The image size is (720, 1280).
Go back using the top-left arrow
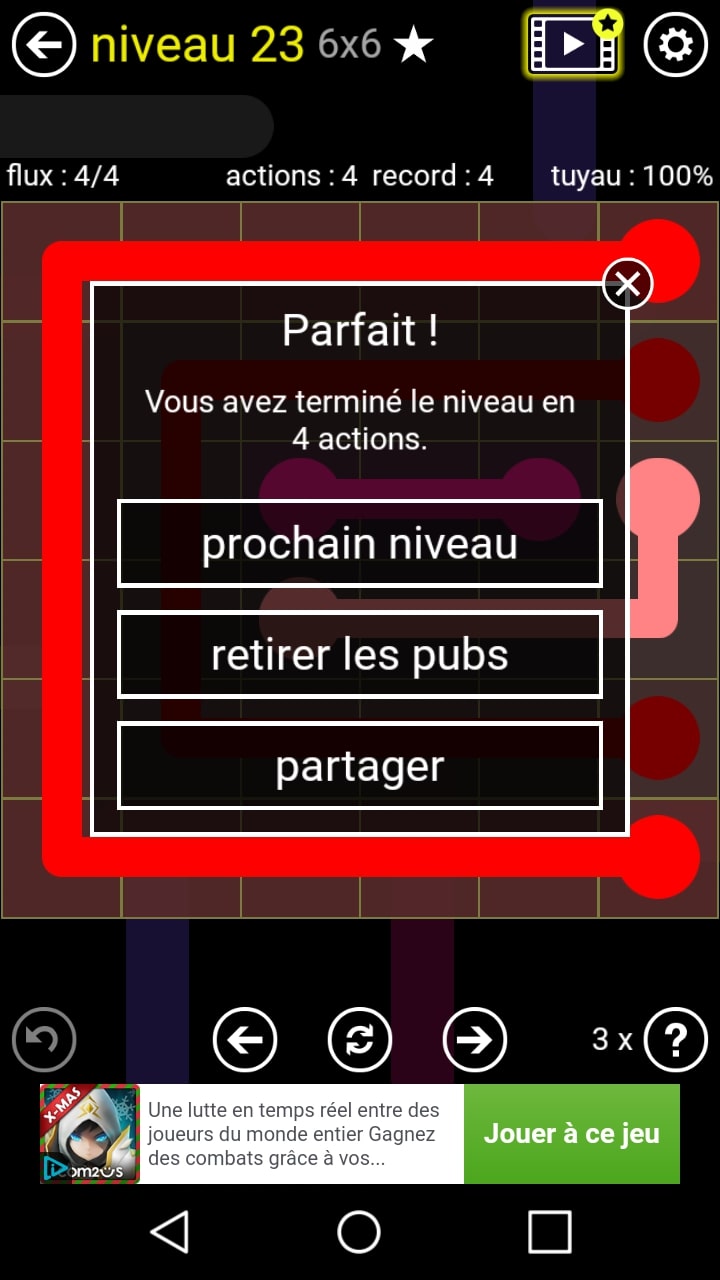44,45
